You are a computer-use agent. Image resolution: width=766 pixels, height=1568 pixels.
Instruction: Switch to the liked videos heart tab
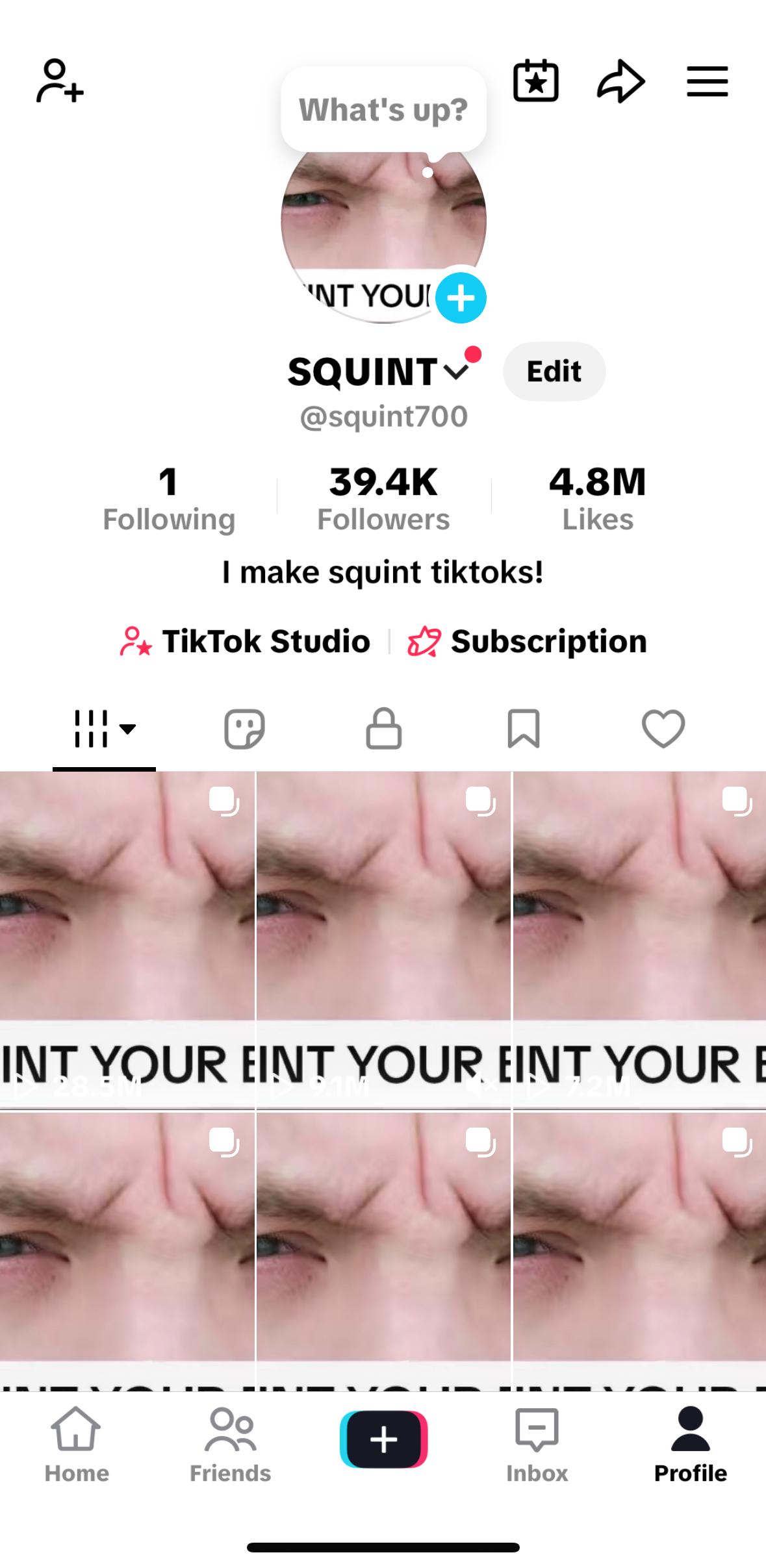click(x=663, y=729)
